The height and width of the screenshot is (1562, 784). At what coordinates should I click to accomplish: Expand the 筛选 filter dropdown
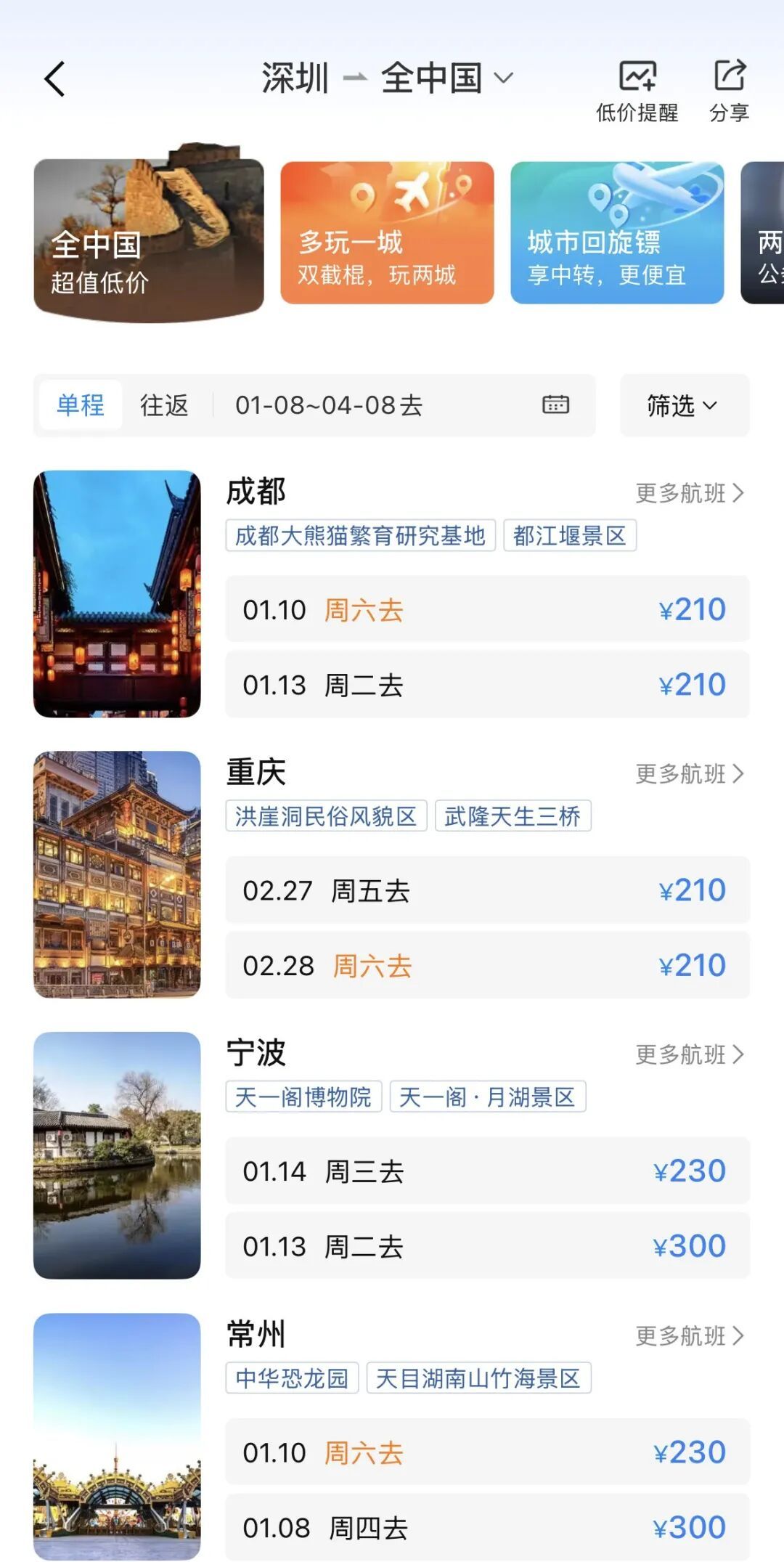683,405
